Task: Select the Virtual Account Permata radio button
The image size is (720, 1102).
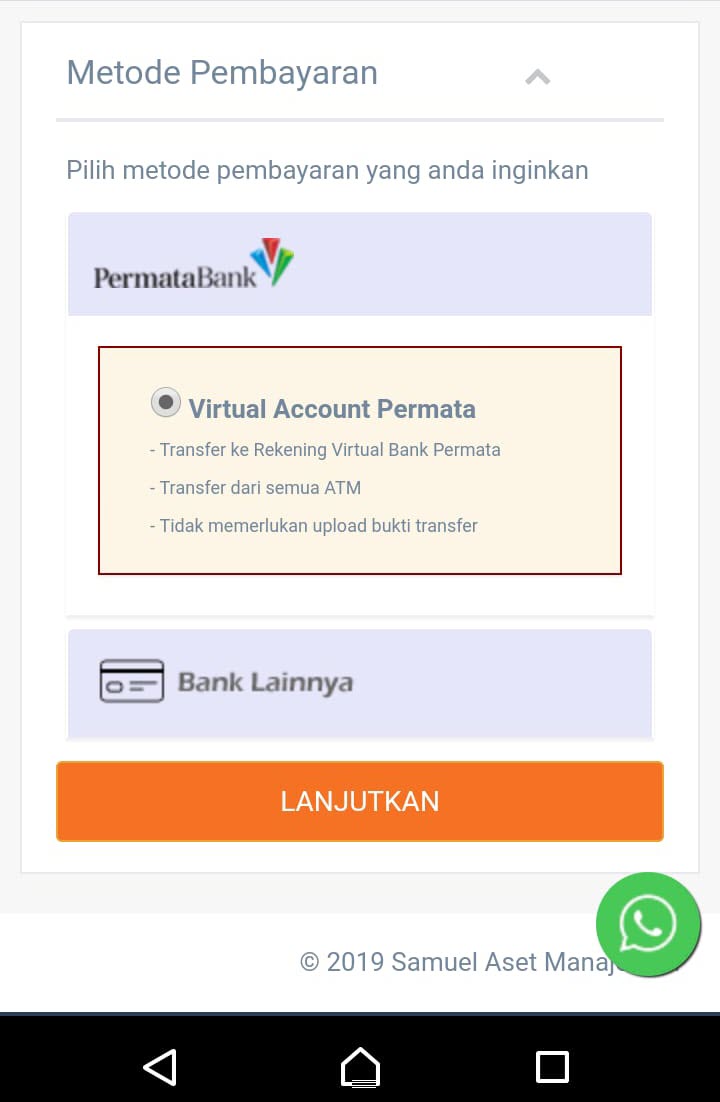Action: (165, 403)
